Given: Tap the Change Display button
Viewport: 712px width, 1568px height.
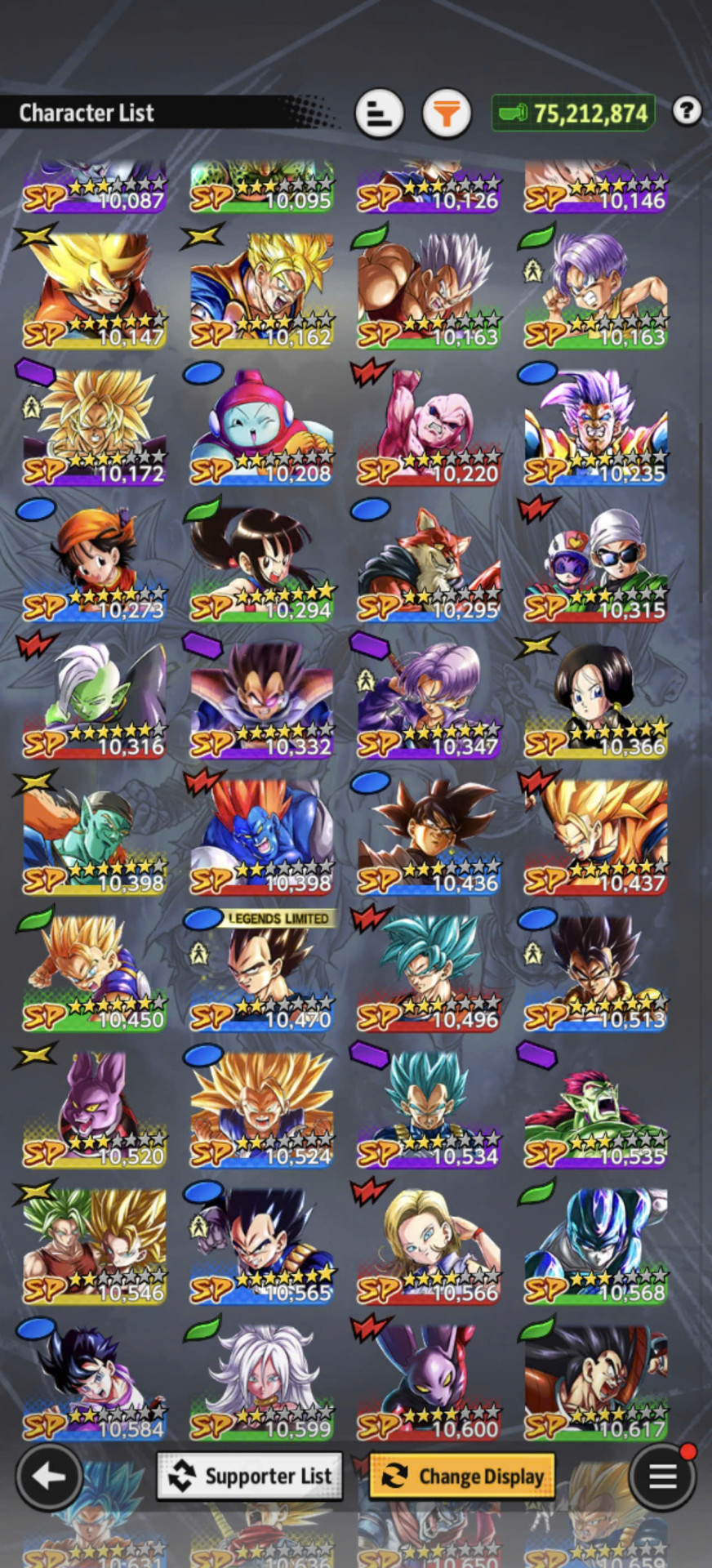Looking at the screenshot, I should (x=462, y=1476).
